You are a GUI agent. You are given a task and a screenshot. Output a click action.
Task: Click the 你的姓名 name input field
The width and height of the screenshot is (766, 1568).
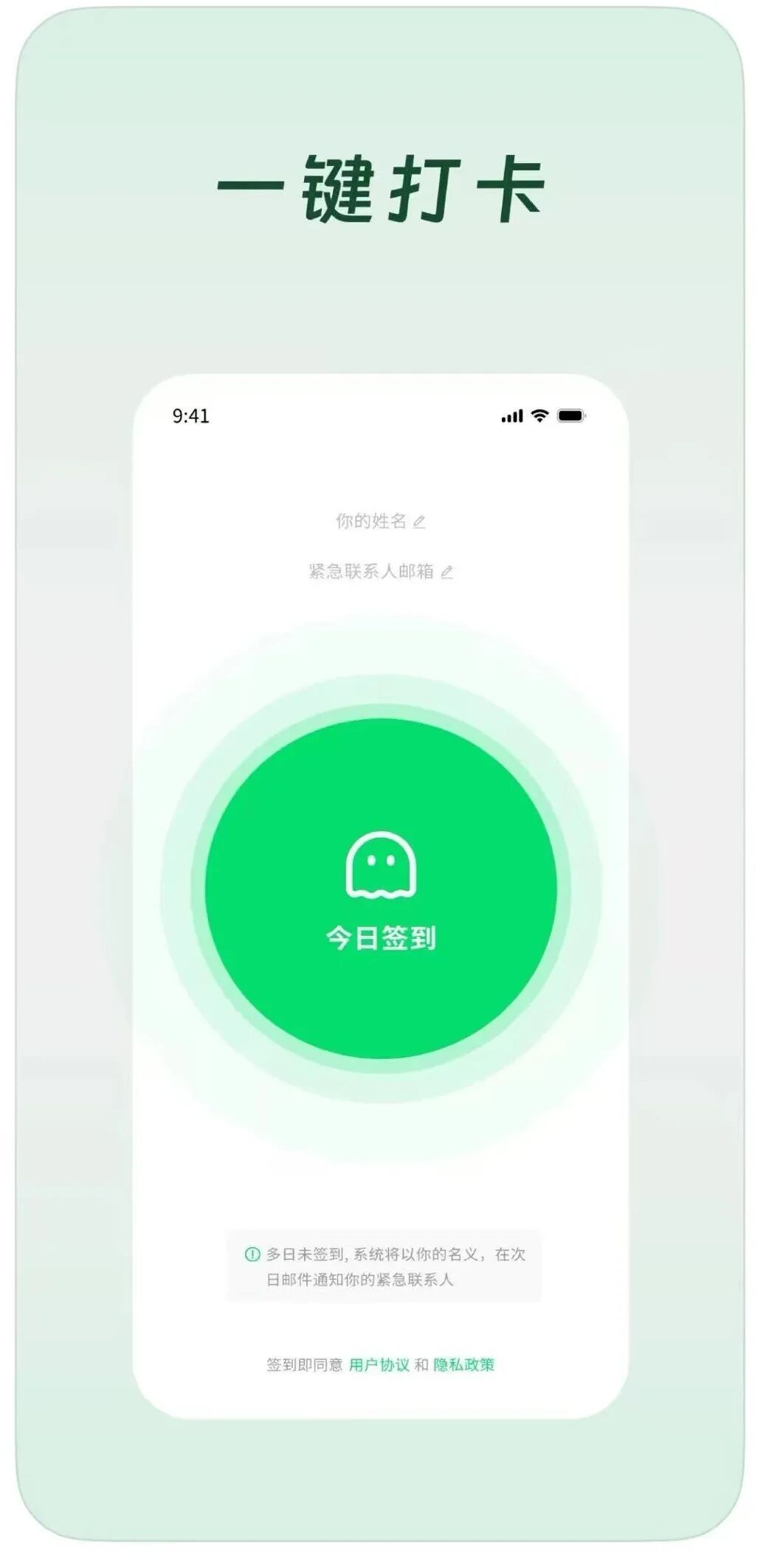pos(373,521)
